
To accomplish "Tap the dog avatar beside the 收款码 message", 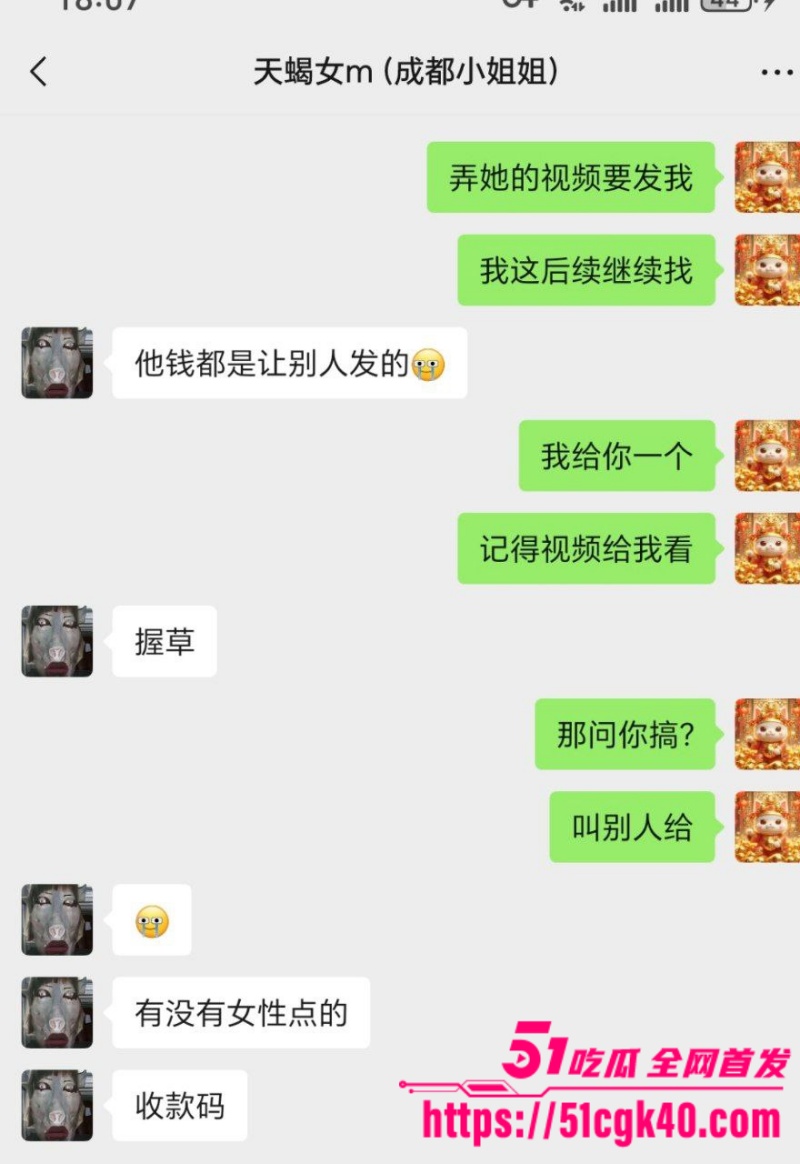I will [x=56, y=1105].
